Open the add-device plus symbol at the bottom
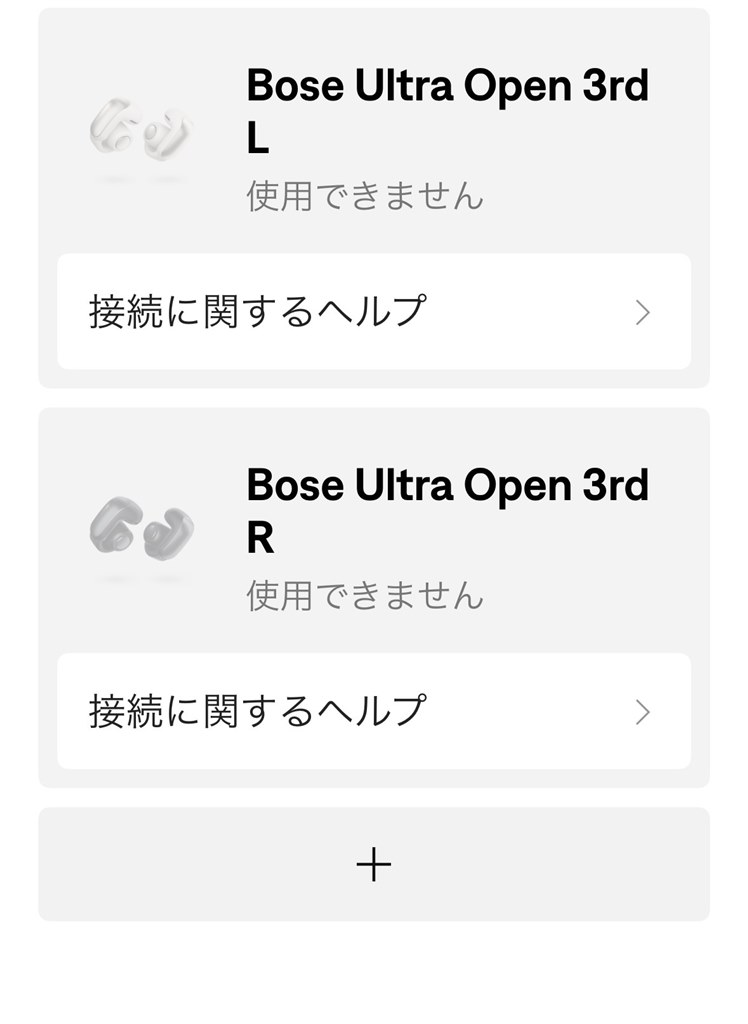 [x=374, y=866]
